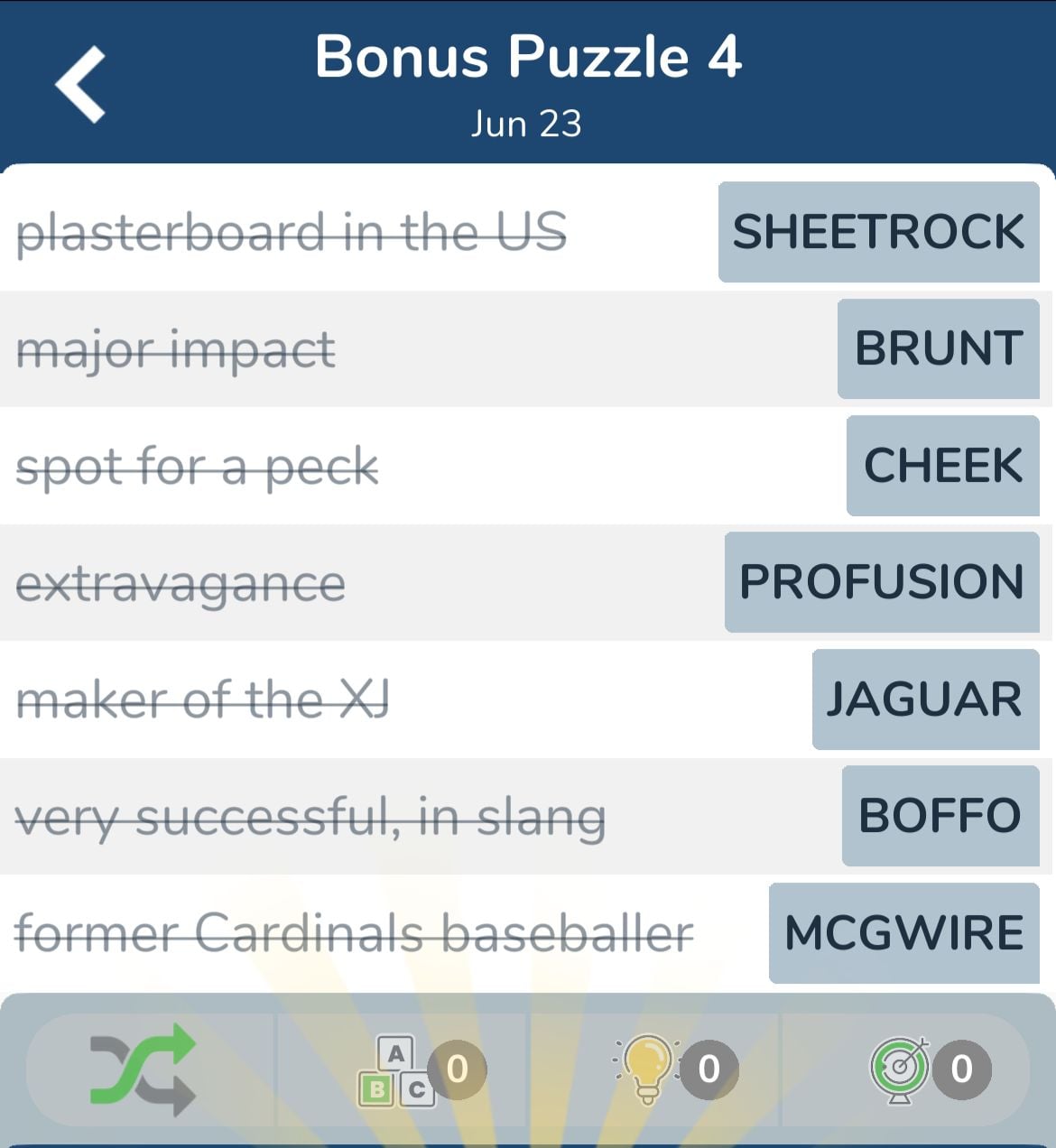The width and height of the screenshot is (1056, 1148).
Task: Use the ABC letter blocks hint
Action: pos(398,1071)
